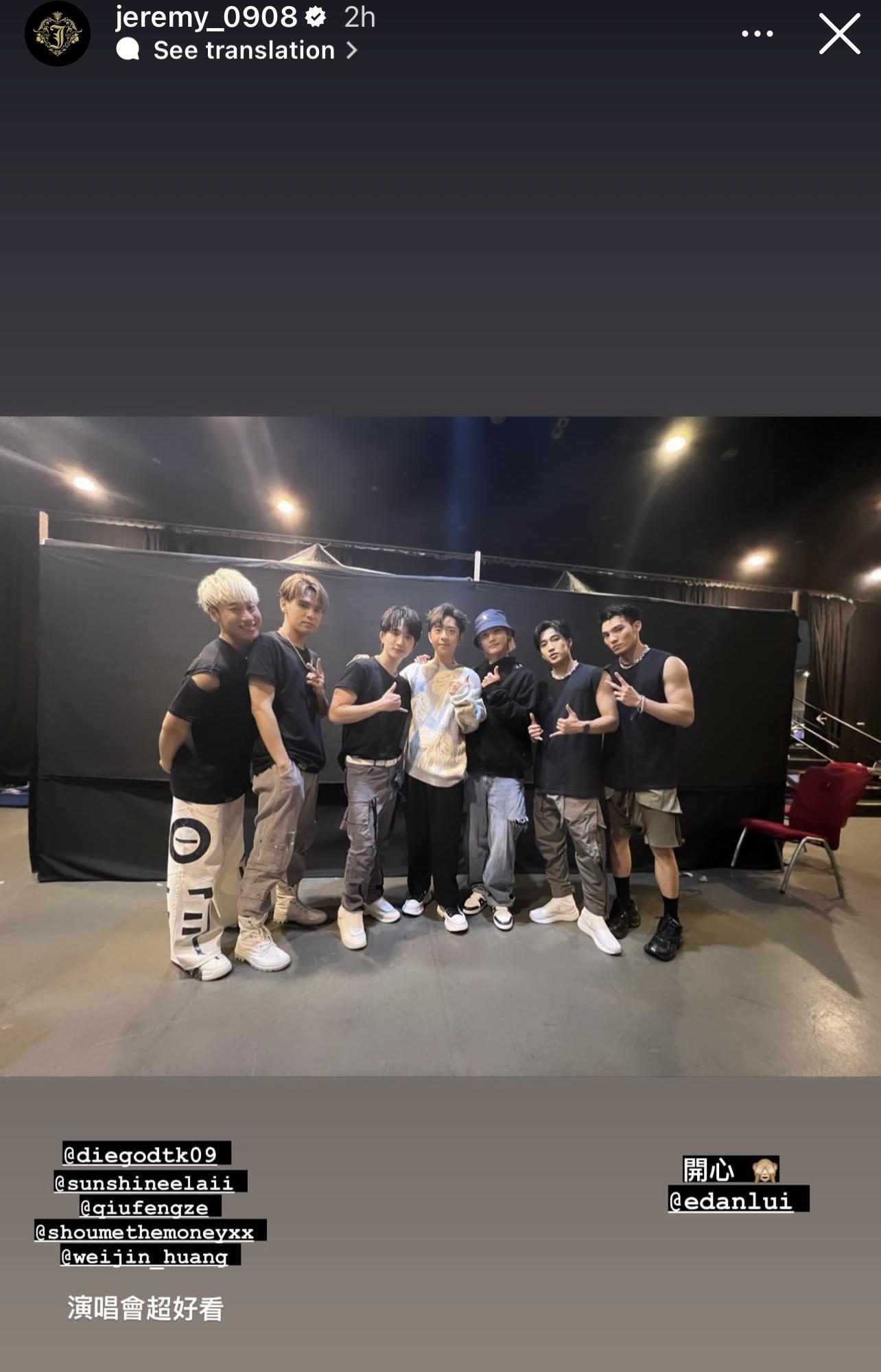The height and width of the screenshot is (1372, 881).
Task: Open the @qiufengze mention
Action: click(145, 1207)
